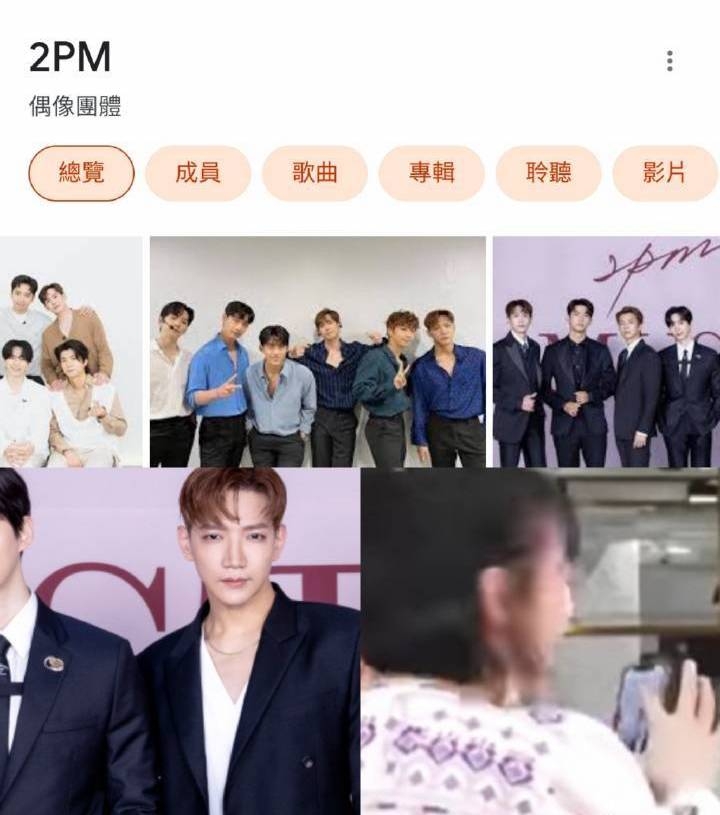This screenshot has height=815, width=720.
Task: Open the blurry photo of person holding phone
Action: point(540,641)
